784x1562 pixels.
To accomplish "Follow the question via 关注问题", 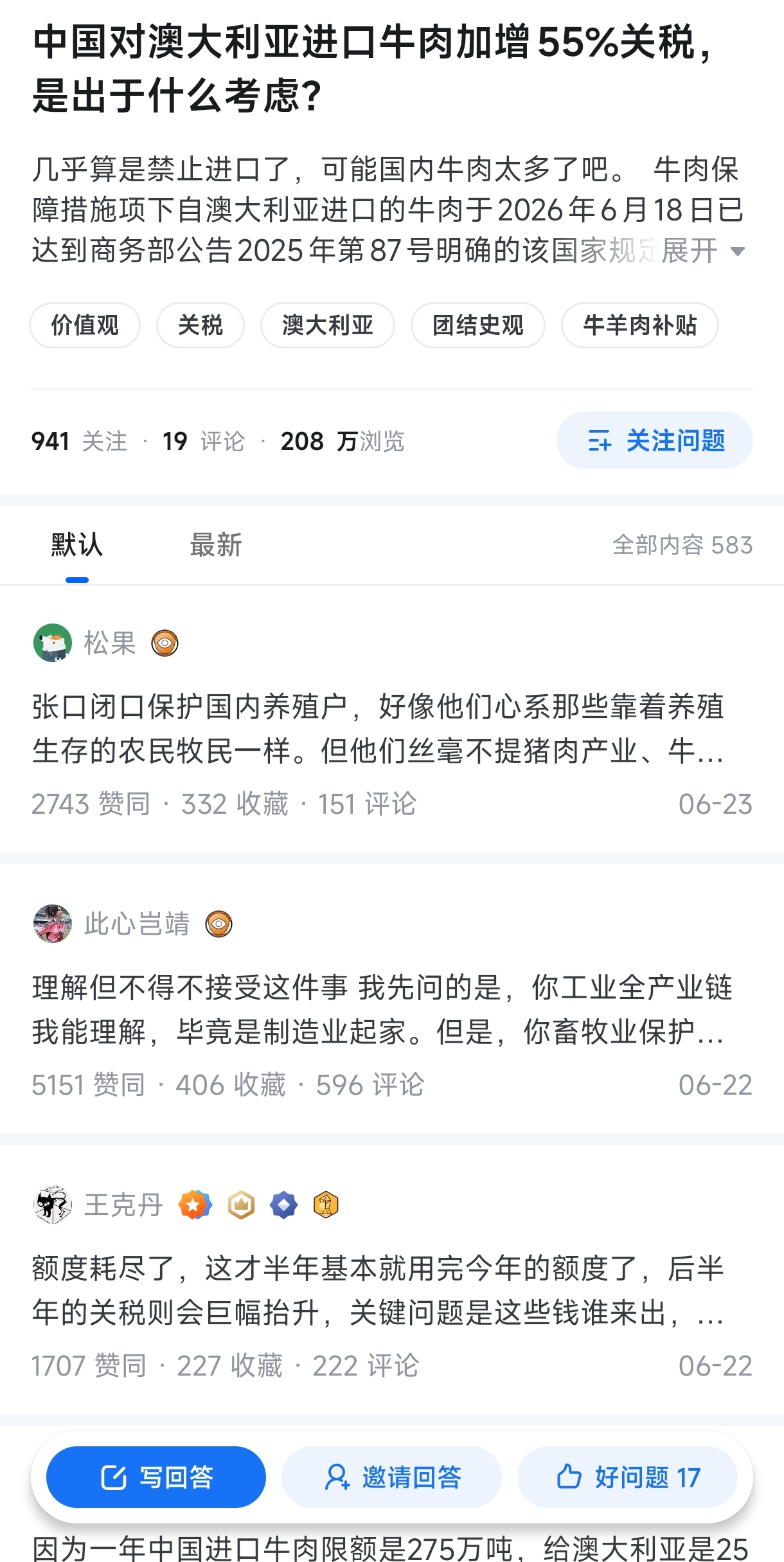I will (x=655, y=441).
